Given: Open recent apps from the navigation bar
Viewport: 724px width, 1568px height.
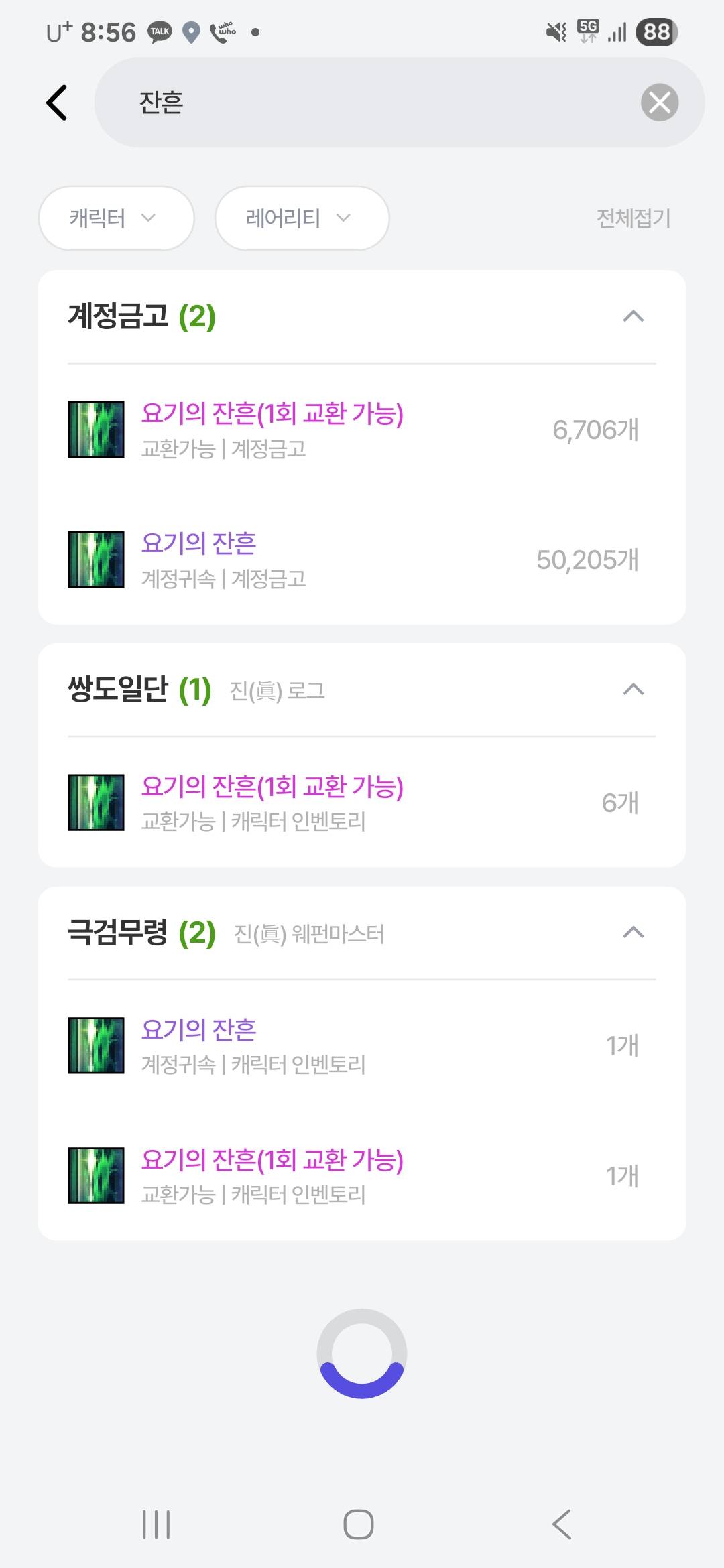Looking at the screenshot, I should pos(156,1524).
